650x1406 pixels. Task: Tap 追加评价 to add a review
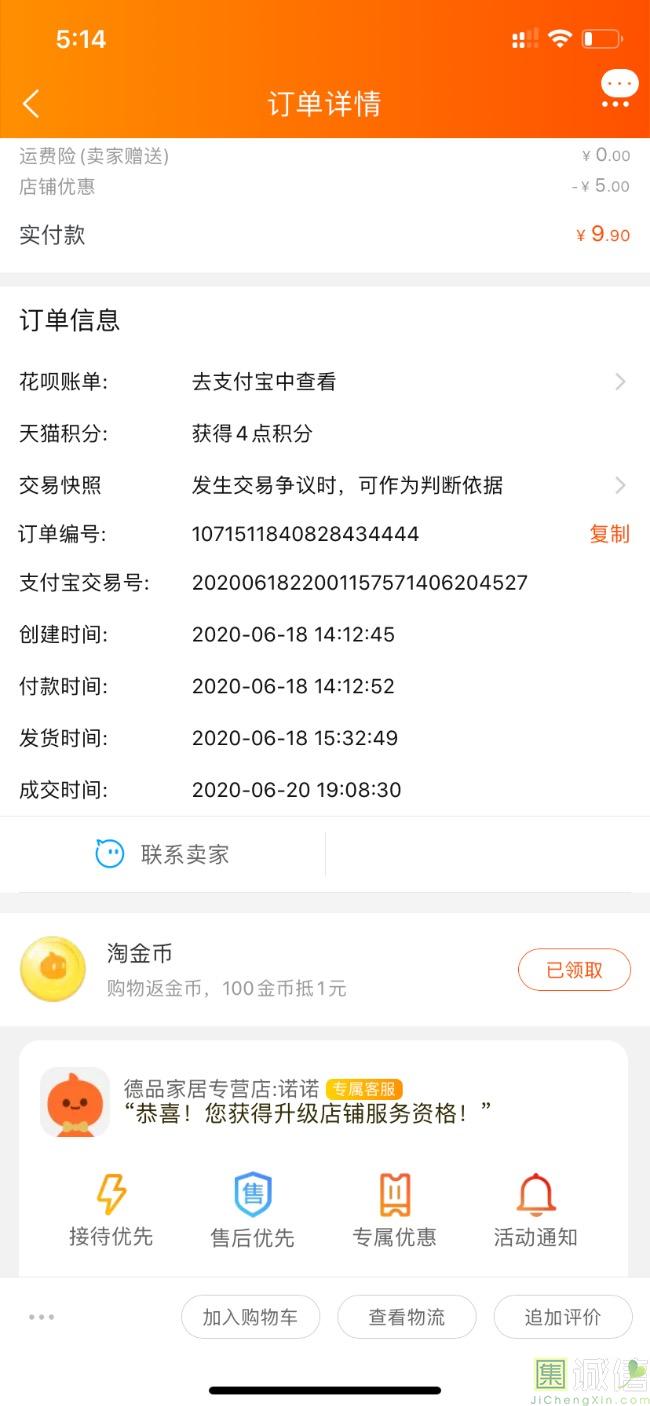563,1317
